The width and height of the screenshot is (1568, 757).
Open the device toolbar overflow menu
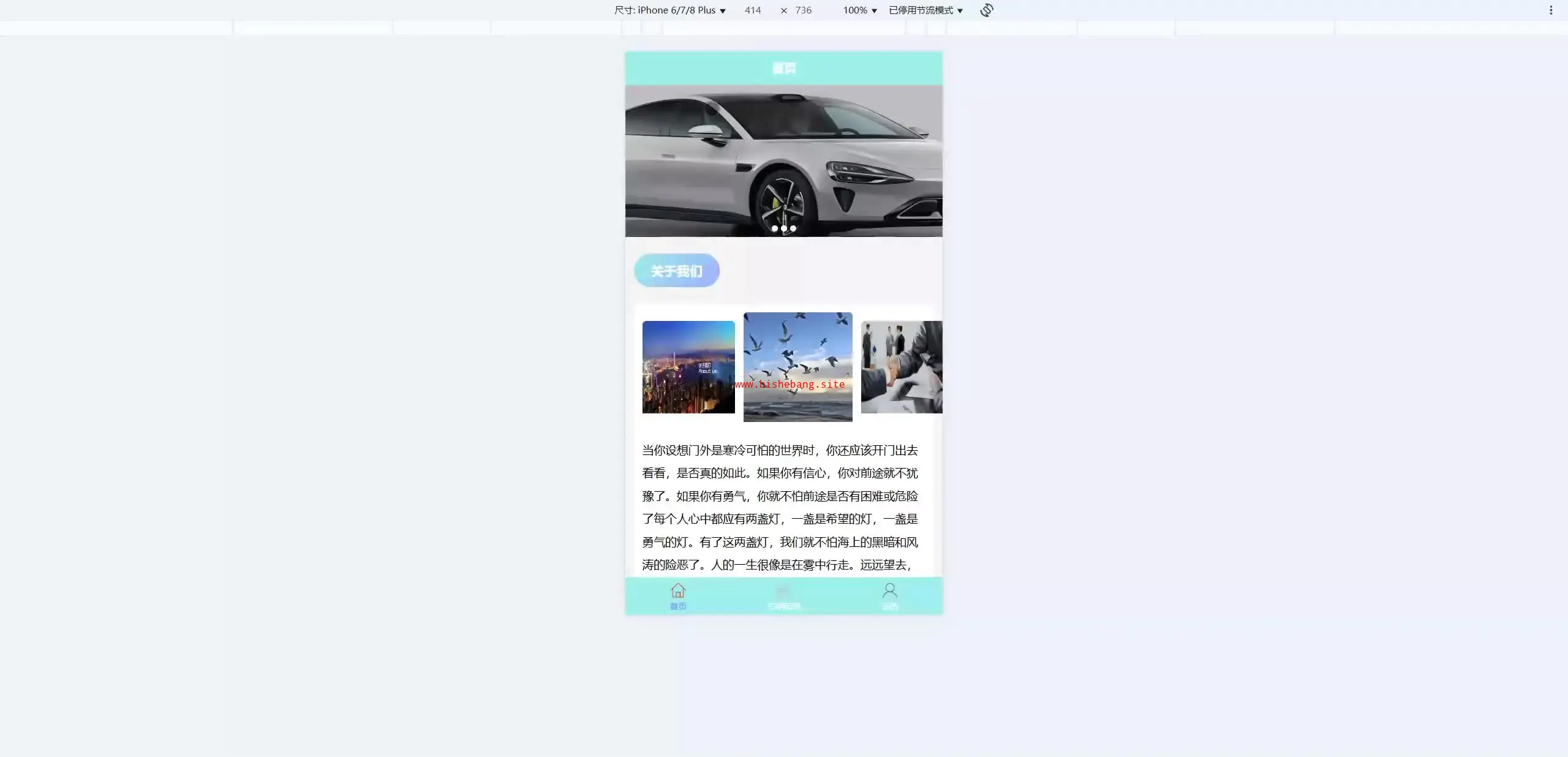pos(1551,10)
